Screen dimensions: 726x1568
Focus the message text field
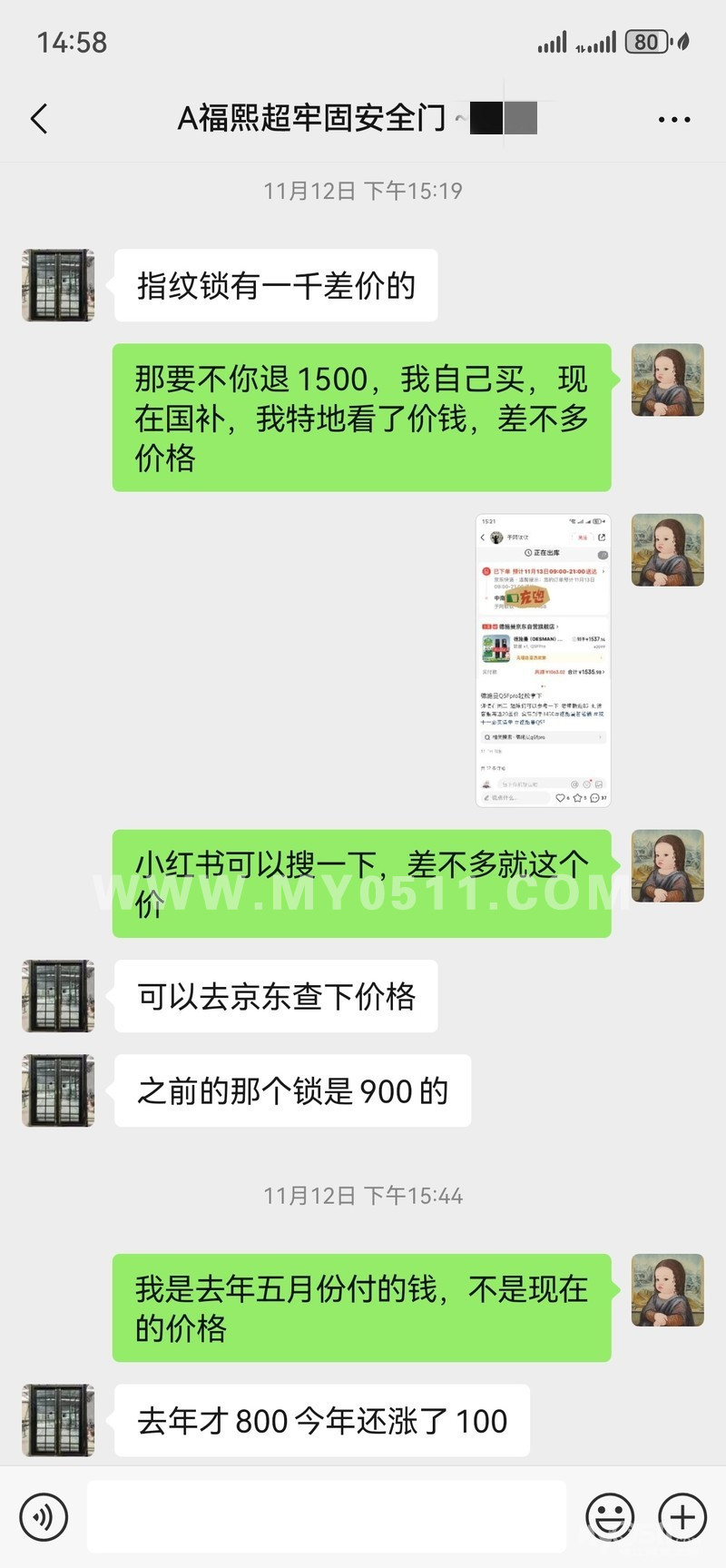[327, 1515]
